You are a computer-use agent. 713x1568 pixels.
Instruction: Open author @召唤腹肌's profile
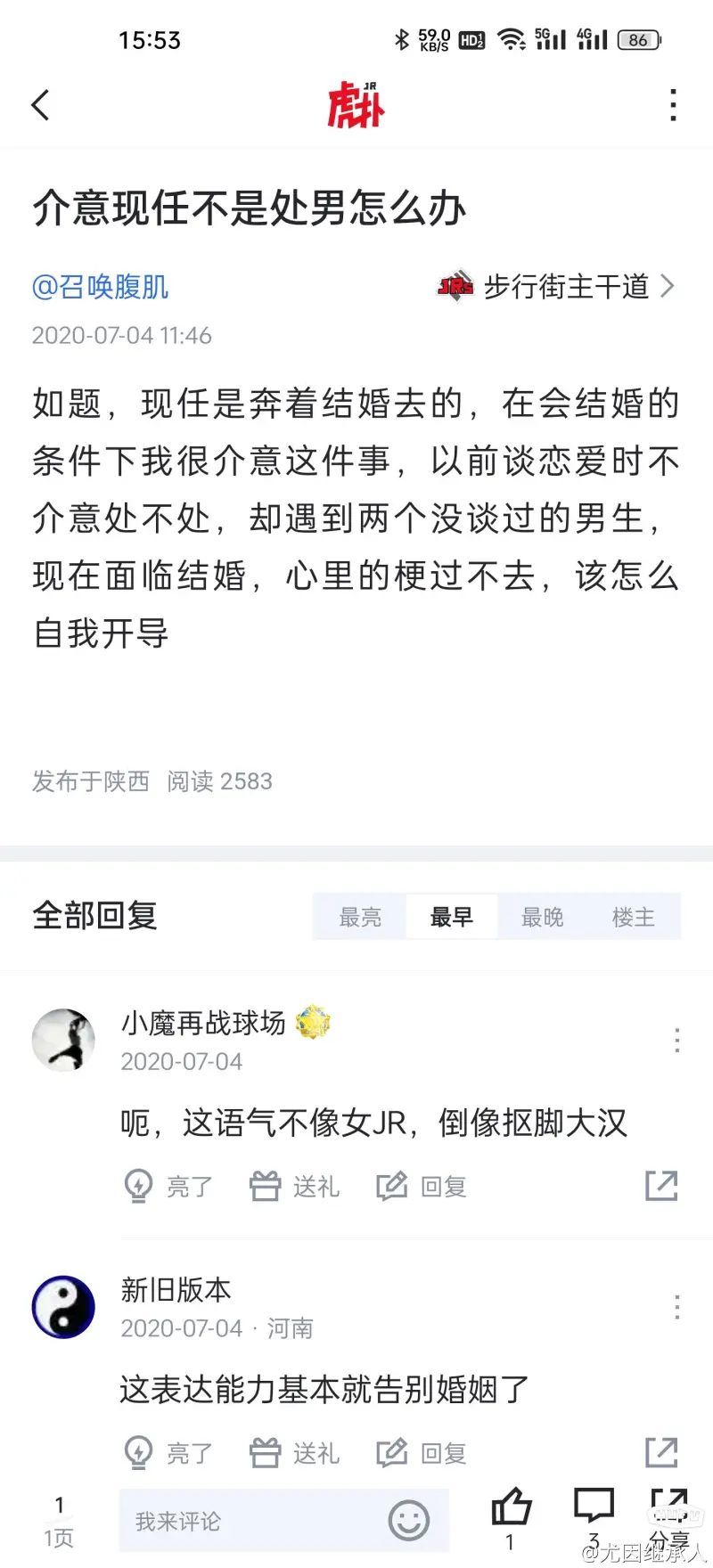point(100,287)
